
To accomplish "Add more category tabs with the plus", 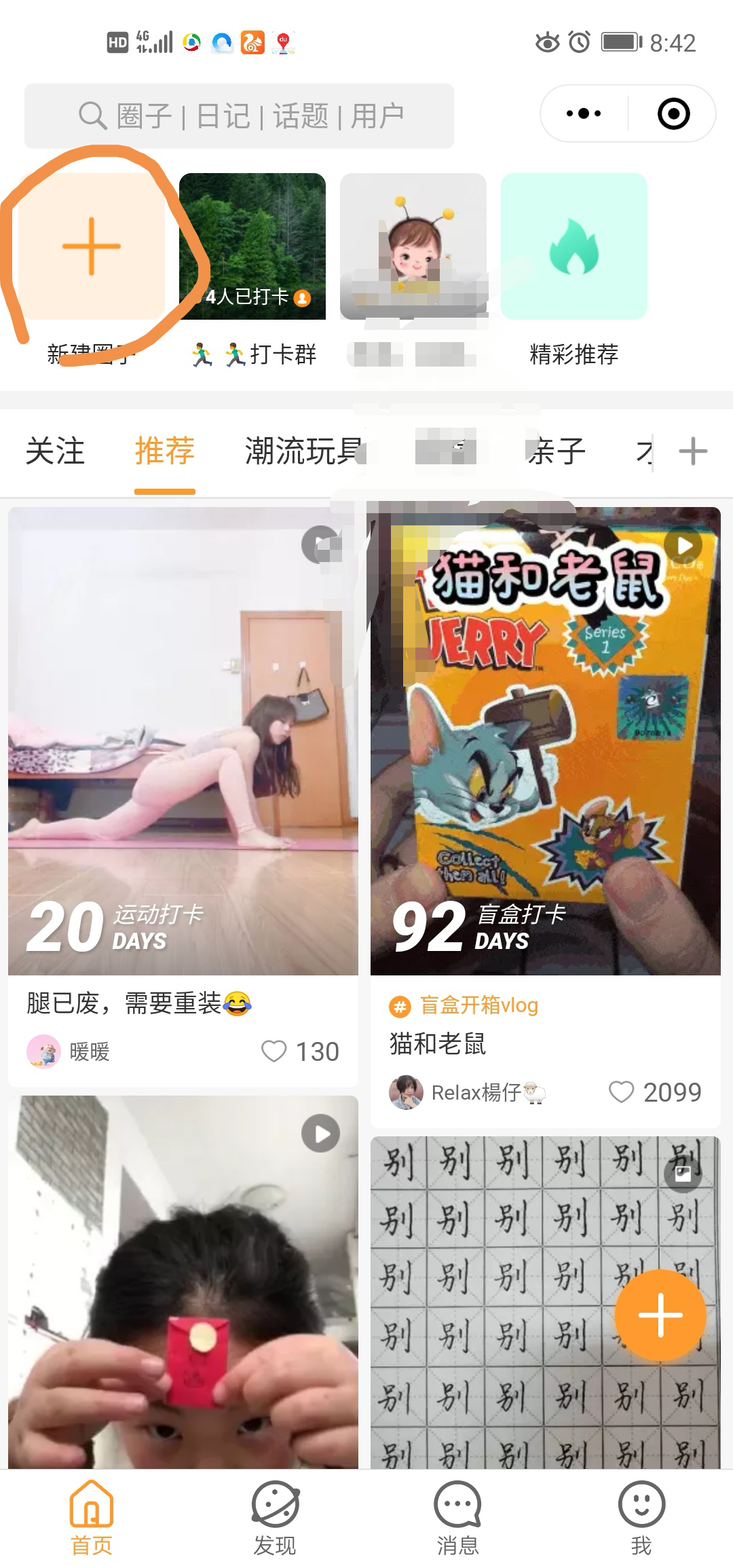I will click(x=693, y=451).
